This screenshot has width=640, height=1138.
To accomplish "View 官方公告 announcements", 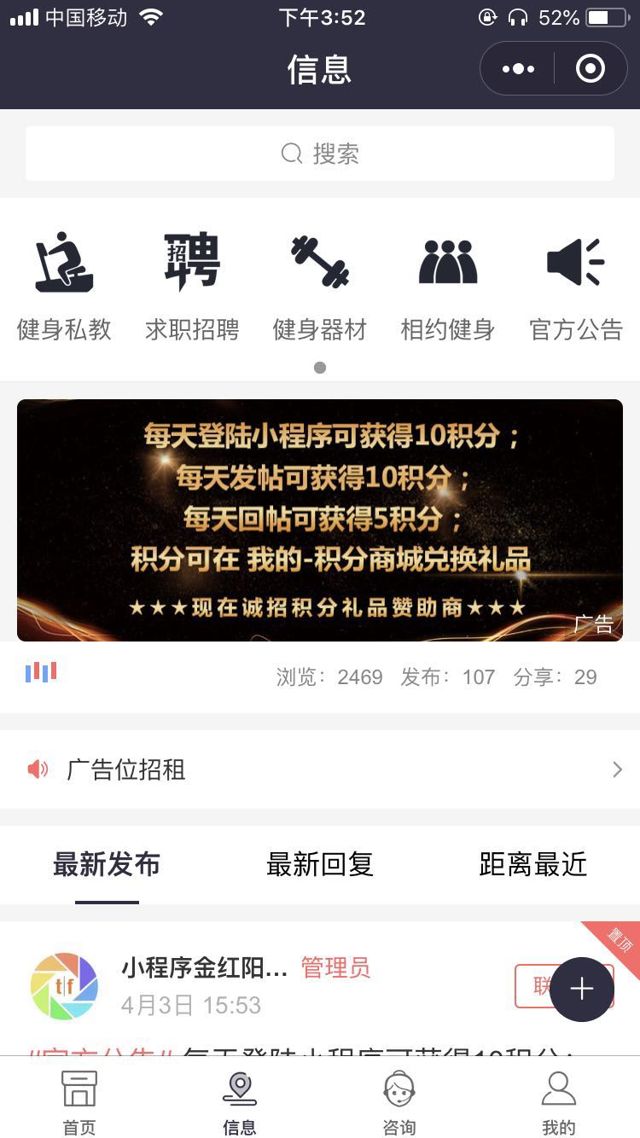I will pos(576,287).
